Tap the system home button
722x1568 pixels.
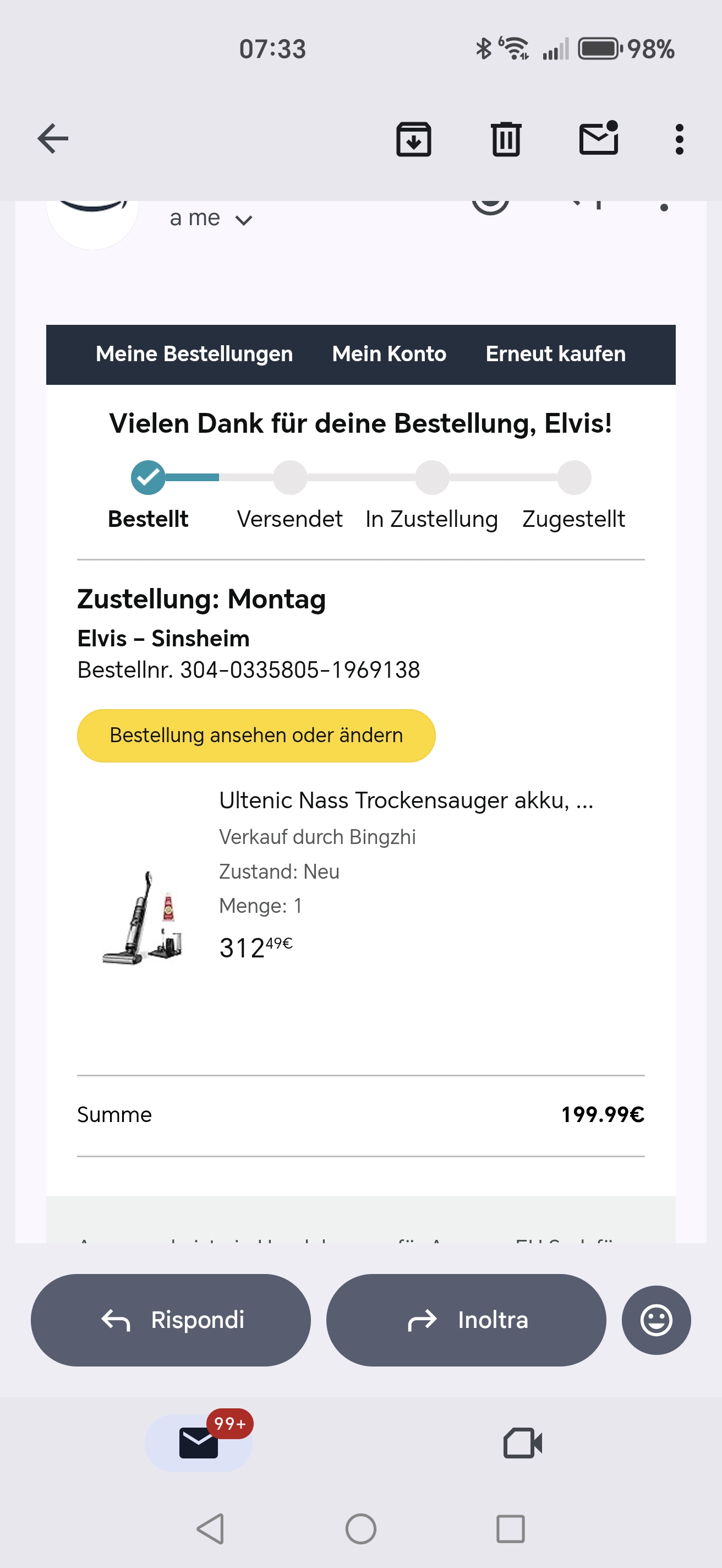pos(360,1528)
